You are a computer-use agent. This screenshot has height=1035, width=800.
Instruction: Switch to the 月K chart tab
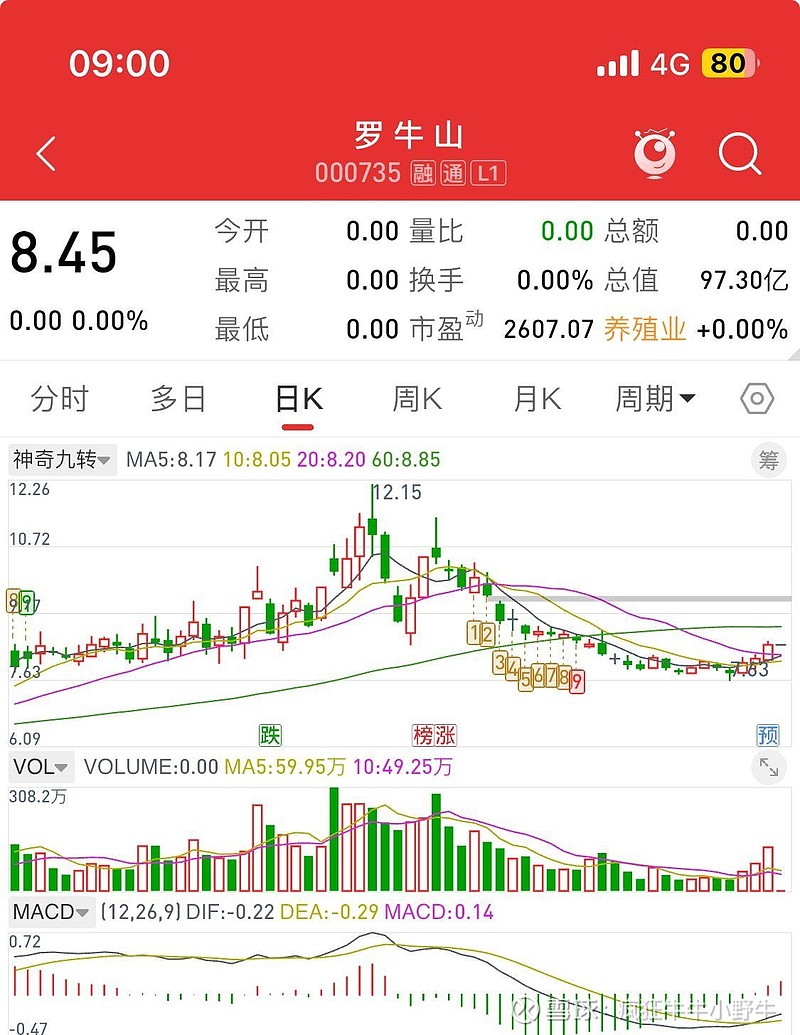pos(537,399)
